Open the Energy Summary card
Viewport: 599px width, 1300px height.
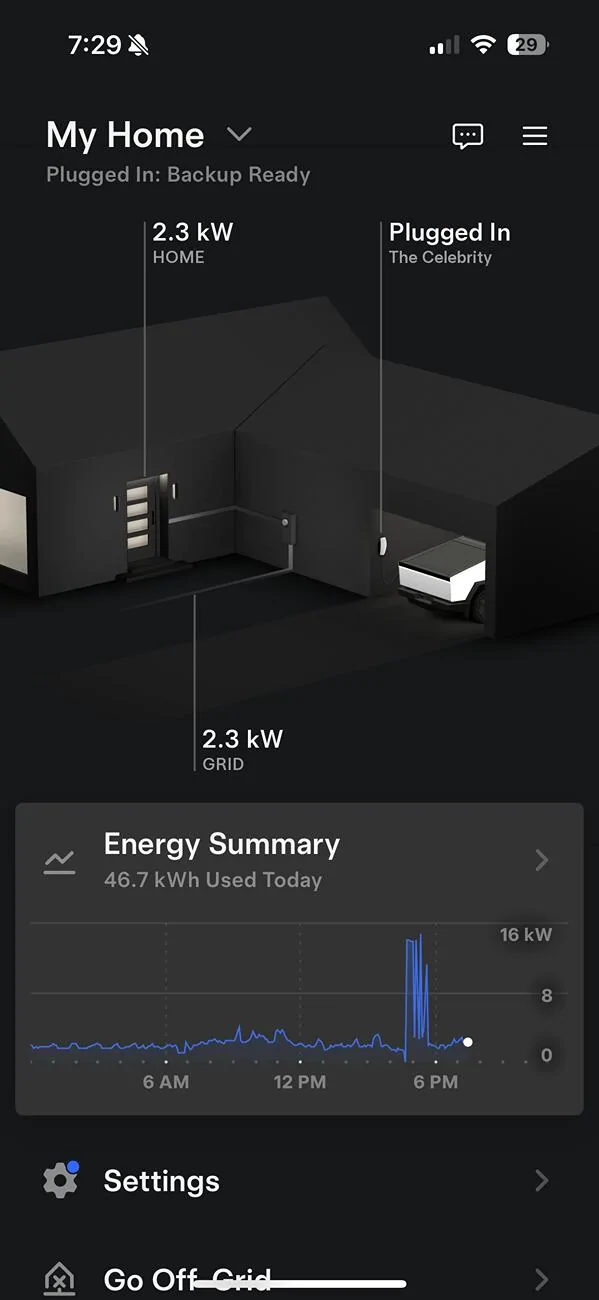tap(299, 959)
